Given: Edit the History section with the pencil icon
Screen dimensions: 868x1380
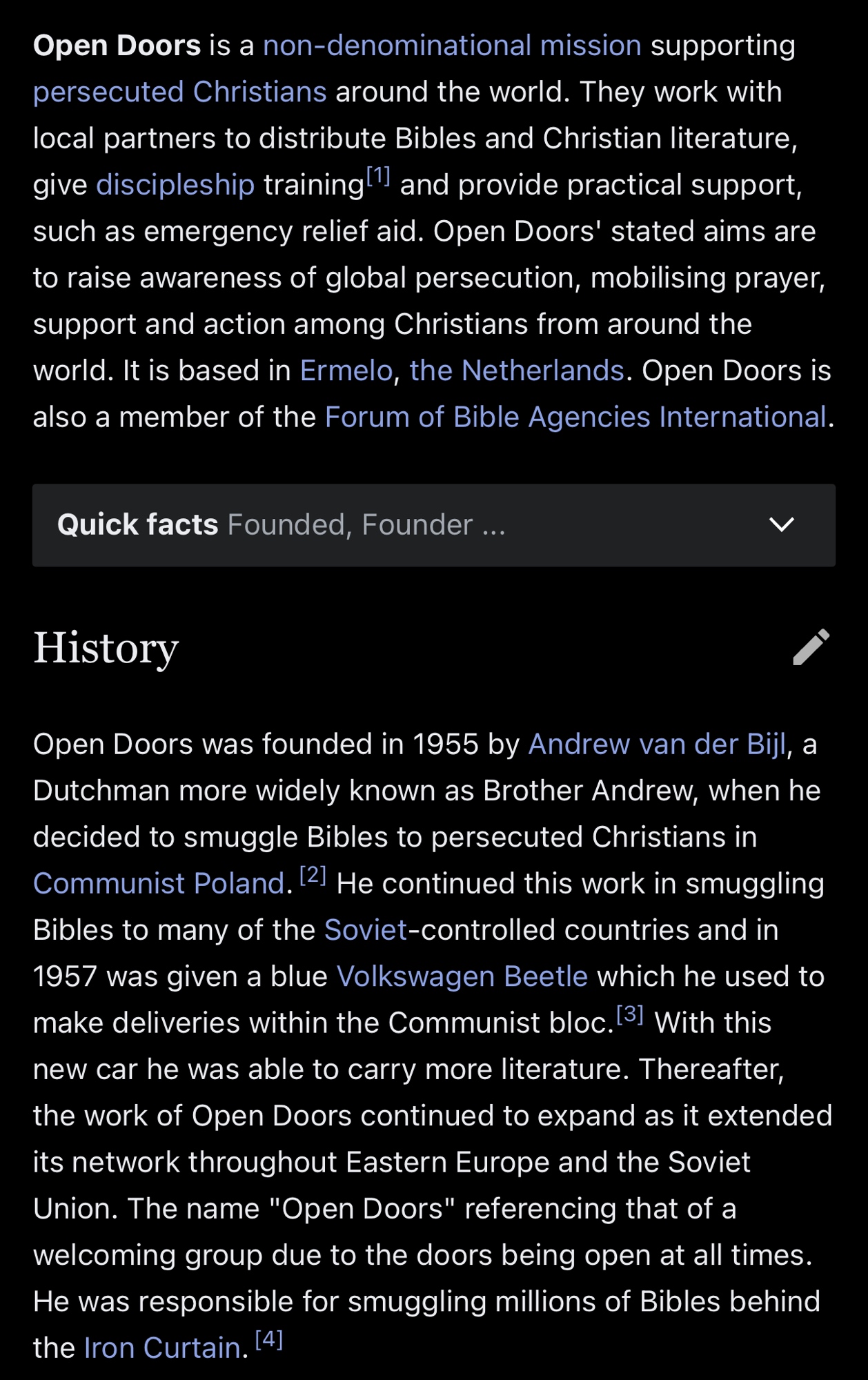Looking at the screenshot, I should pos(811,647).
